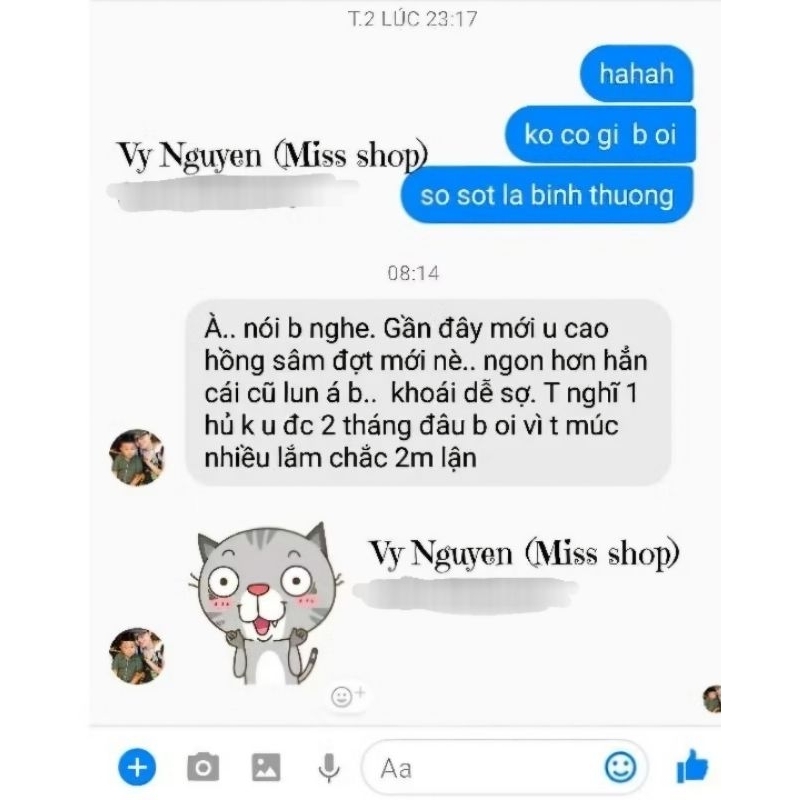Open the emoji picker in the message box
This screenshot has height=800, width=800.
tap(620, 767)
